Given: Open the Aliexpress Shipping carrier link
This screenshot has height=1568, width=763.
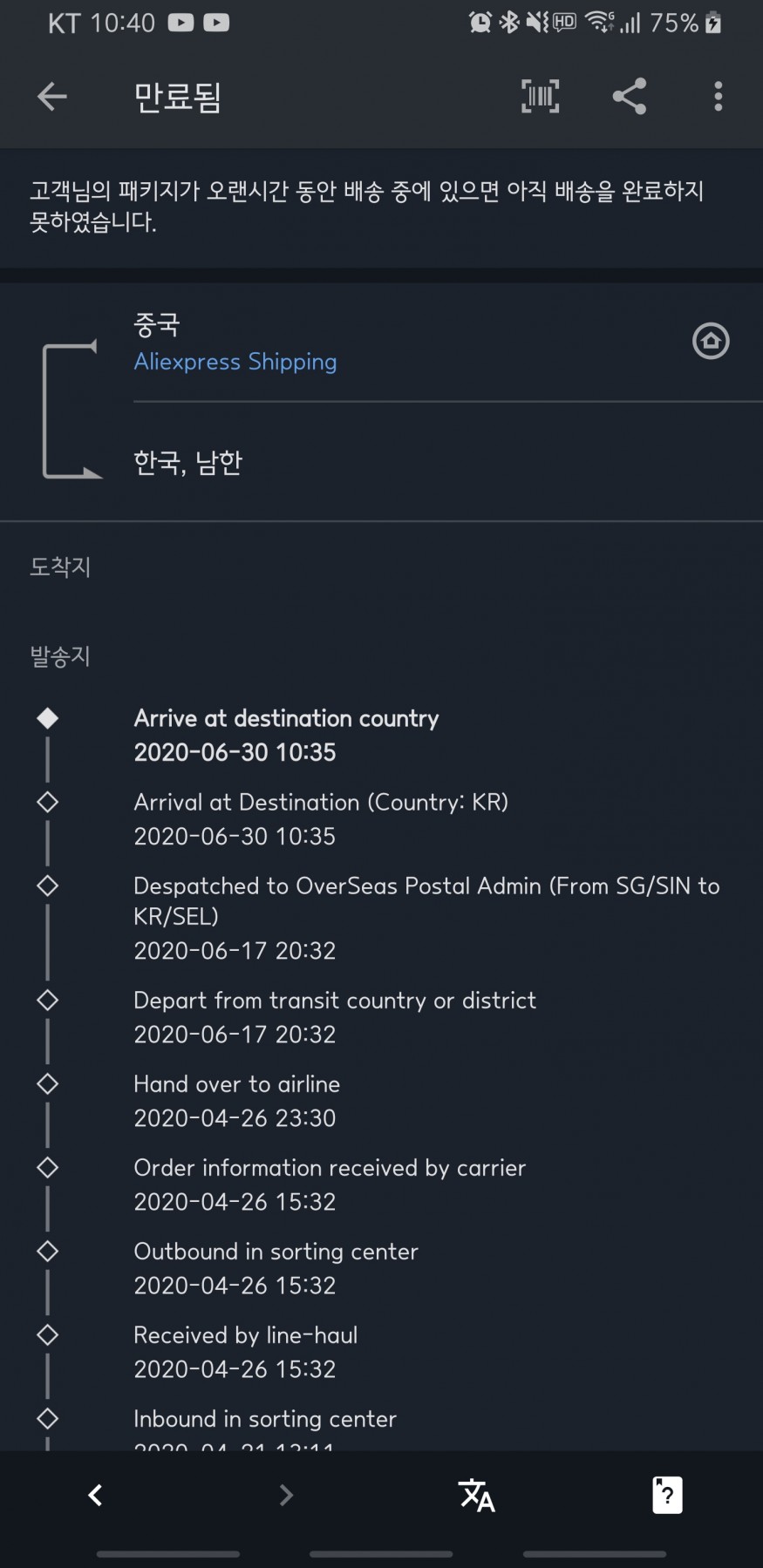Looking at the screenshot, I should [x=235, y=362].
